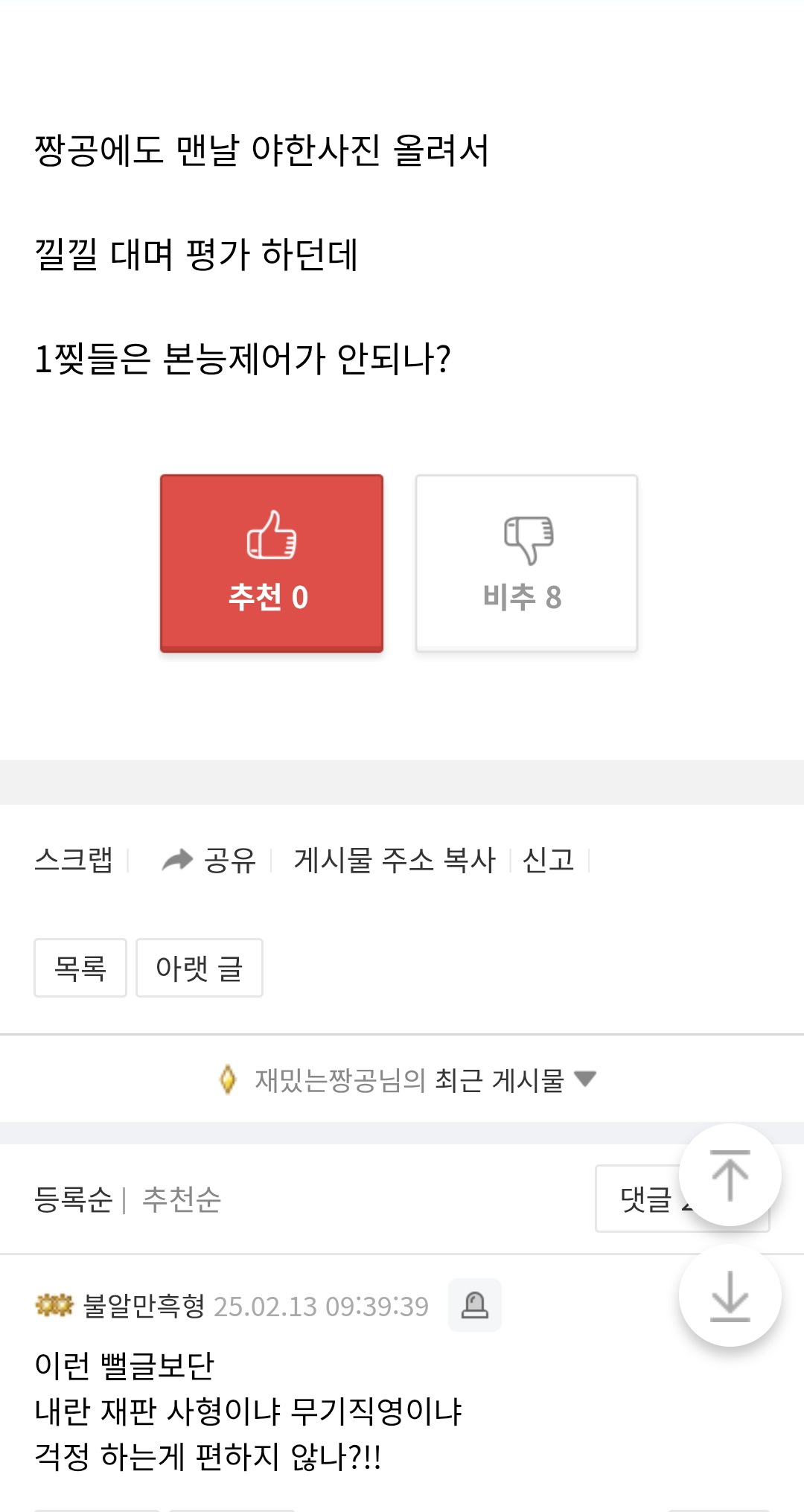Report 불알만흑형's comment via siren icon
The height and width of the screenshot is (1512, 804).
click(475, 1305)
